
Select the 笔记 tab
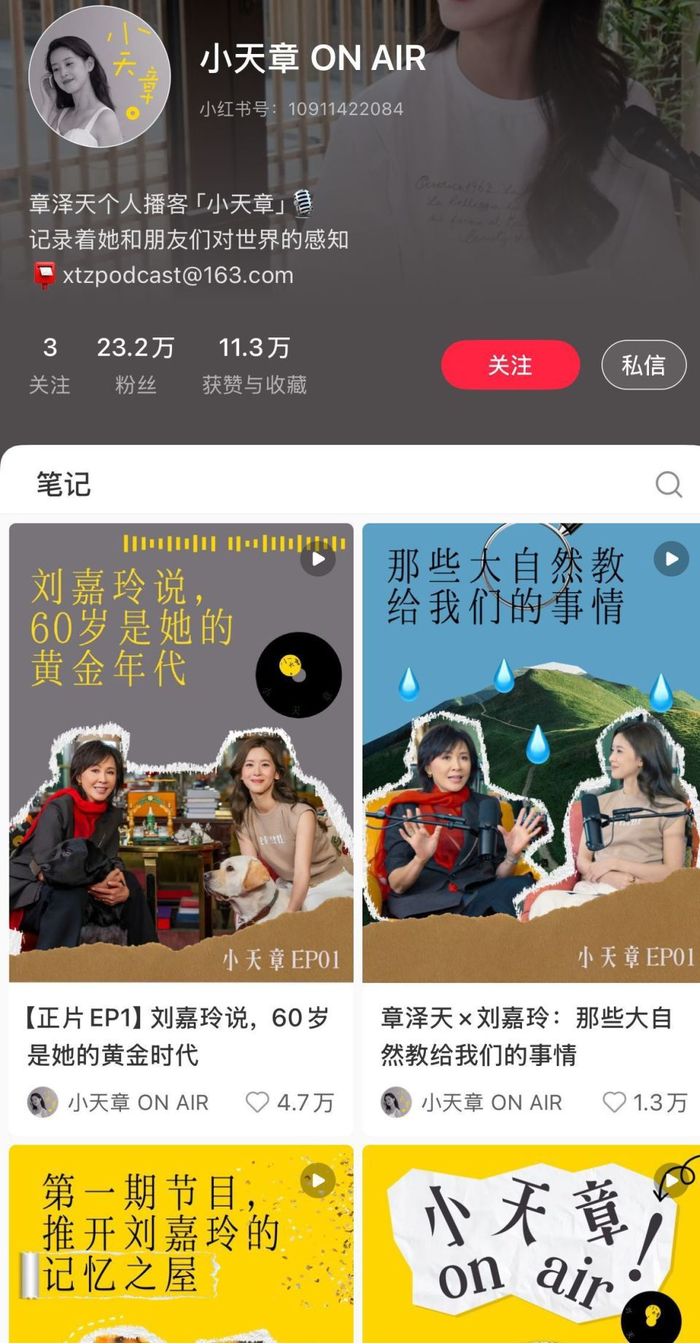tap(64, 485)
